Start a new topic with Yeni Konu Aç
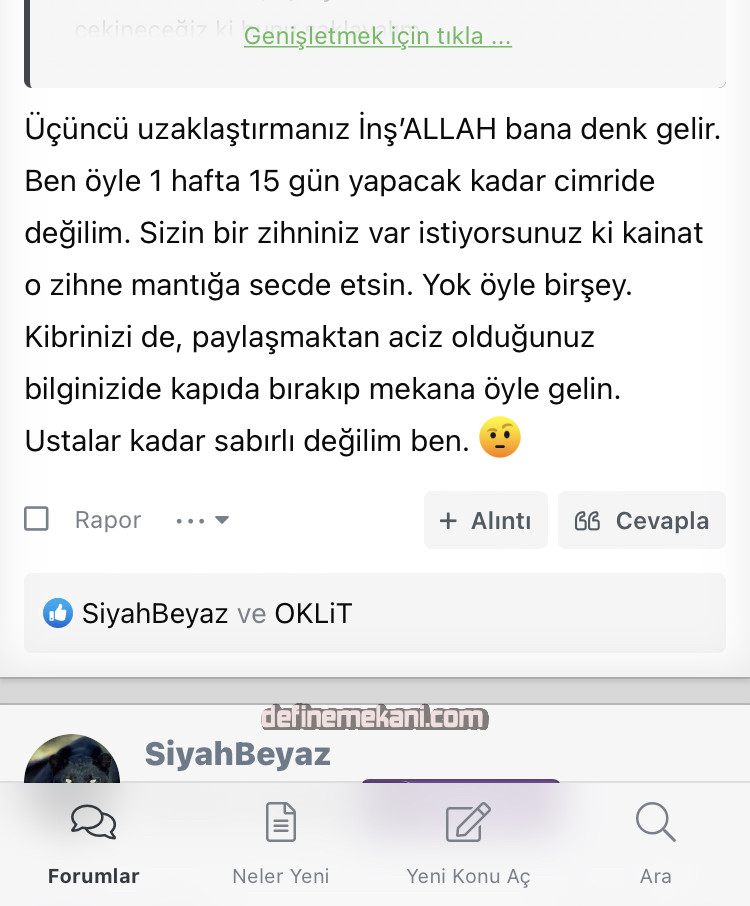Image resolution: width=750 pixels, height=906 pixels. click(468, 845)
